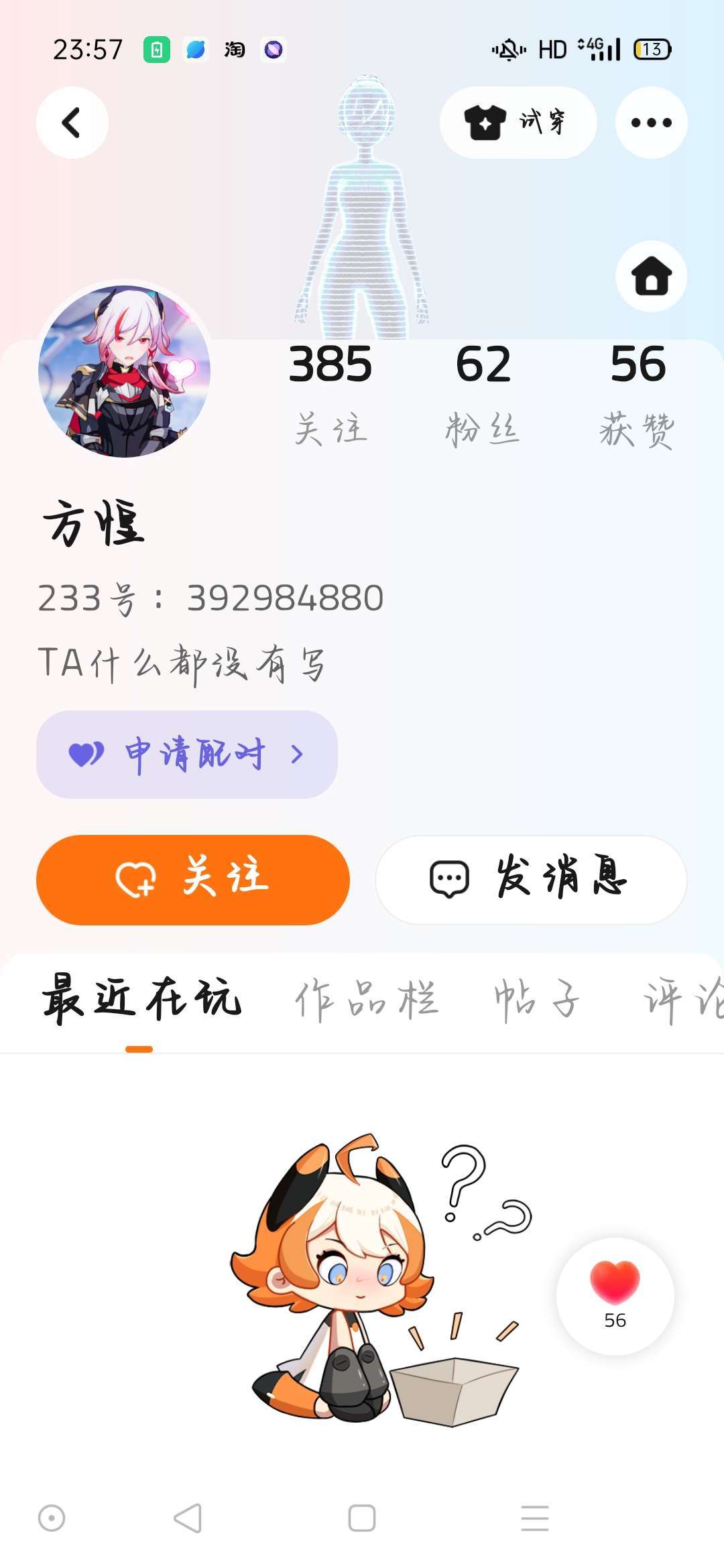
Task: Send a message via 发消息
Action: click(x=531, y=879)
